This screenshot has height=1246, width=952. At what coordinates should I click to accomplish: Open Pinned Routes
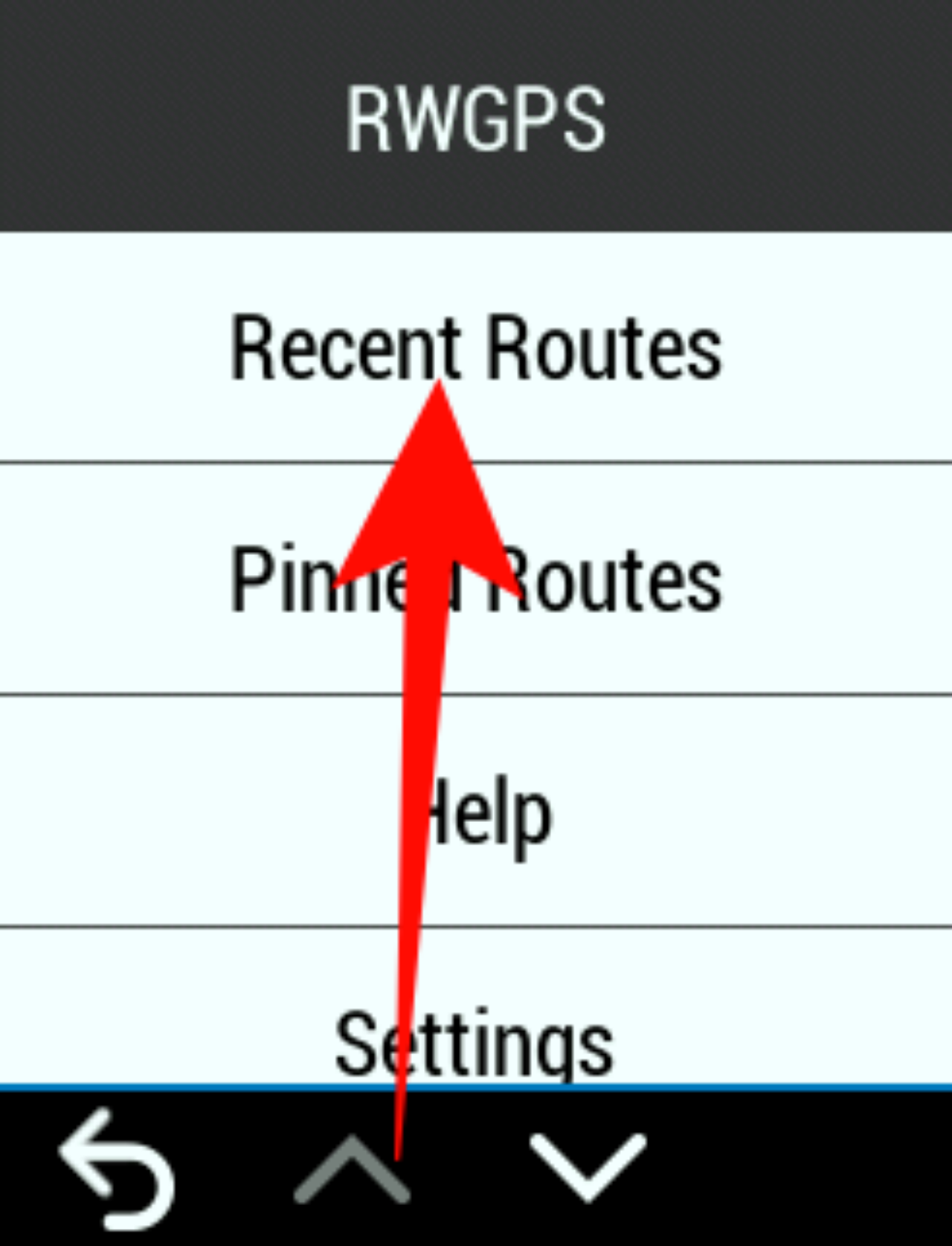(x=476, y=579)
